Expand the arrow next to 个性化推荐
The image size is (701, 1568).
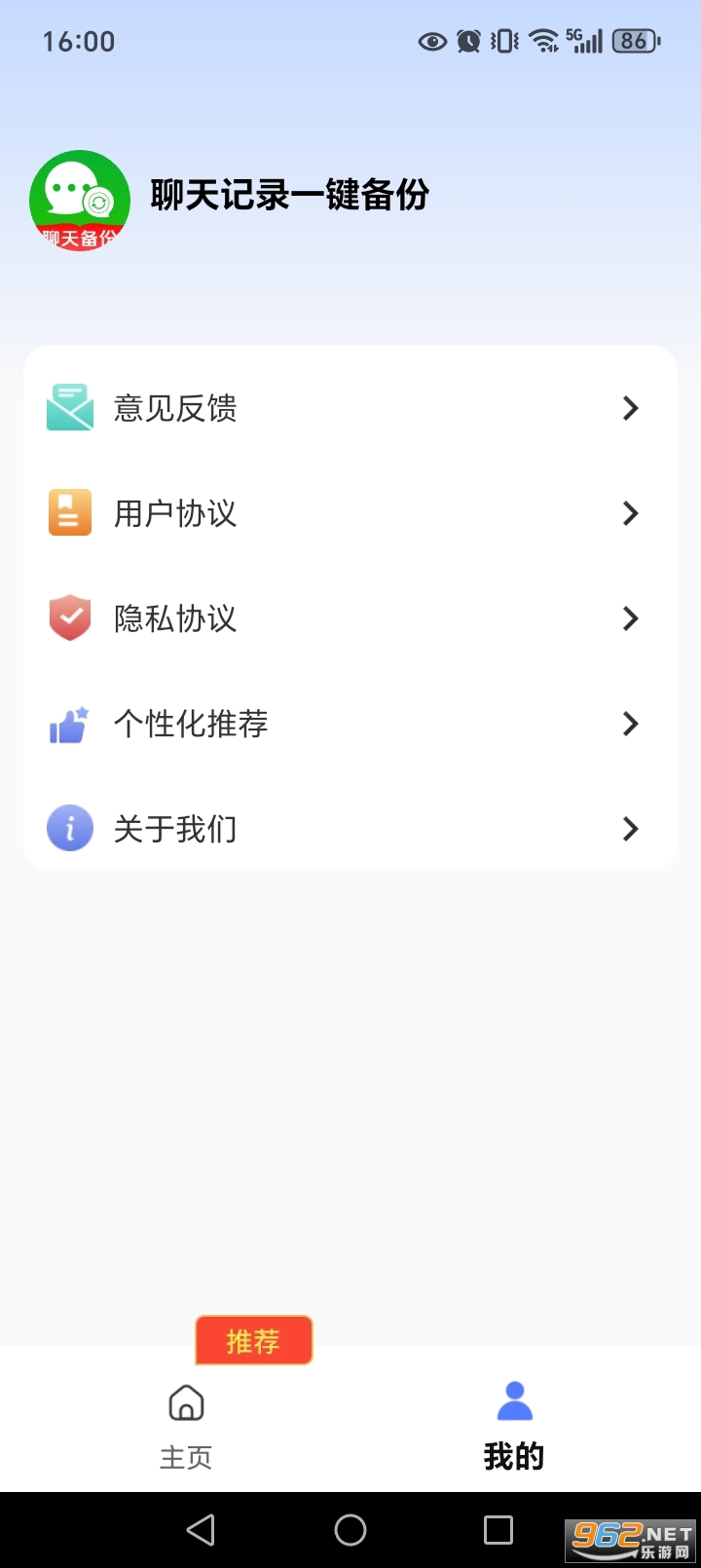pyautogui.click(x=630, y=724)
